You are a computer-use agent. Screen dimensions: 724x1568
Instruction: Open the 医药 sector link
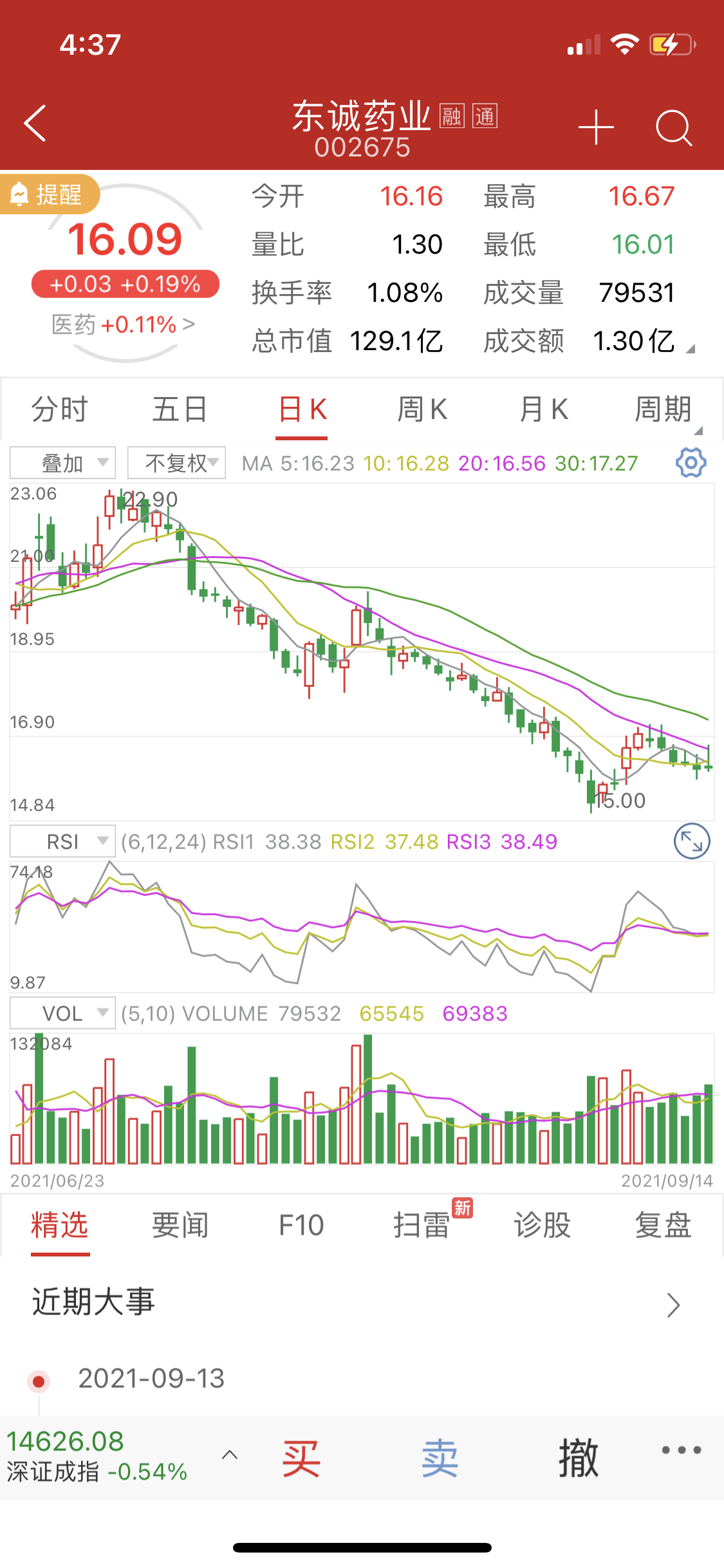pyautogui.click(x=123, y=324)
